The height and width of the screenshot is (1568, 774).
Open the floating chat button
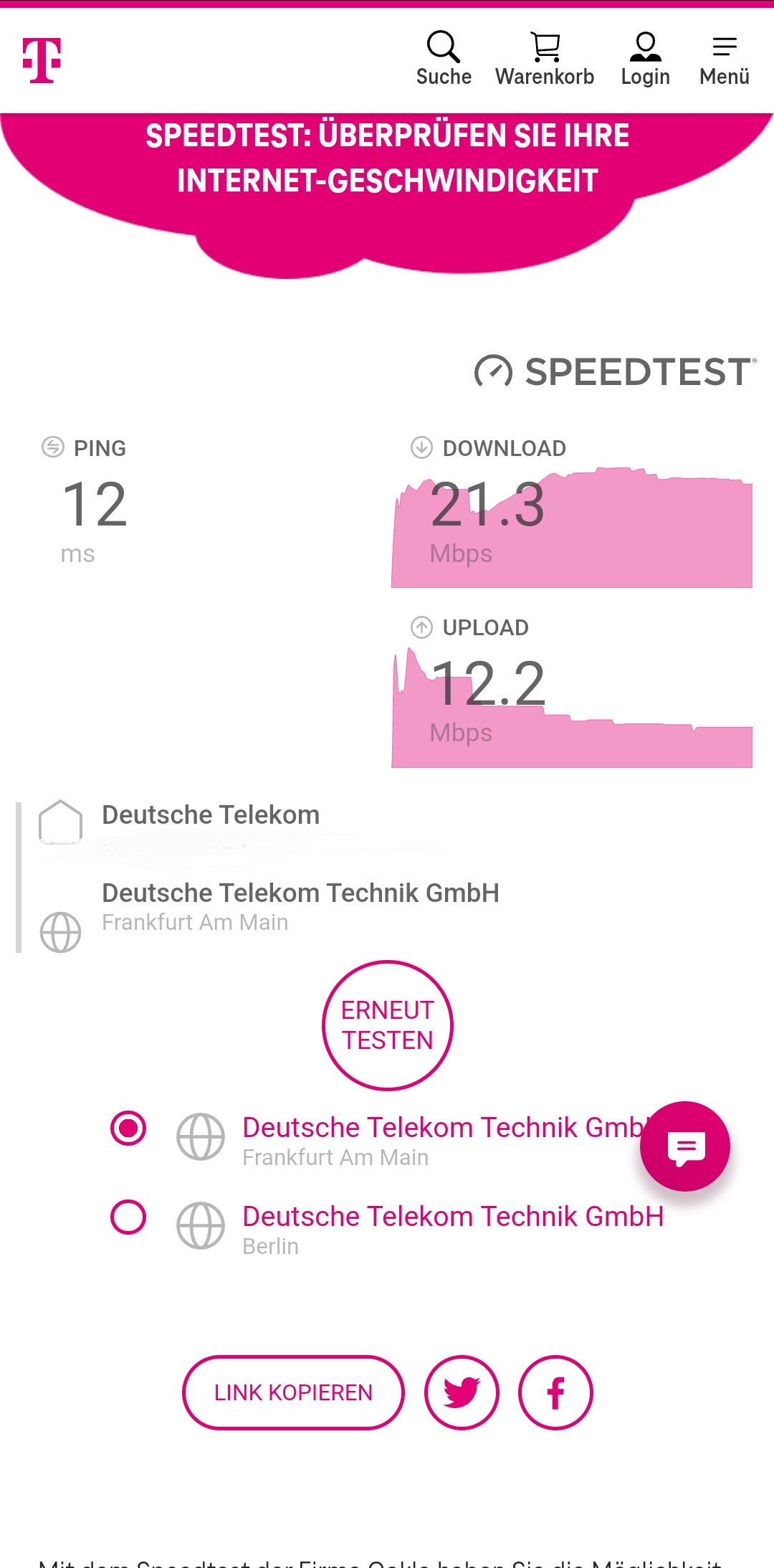[x=685, y=1146]
